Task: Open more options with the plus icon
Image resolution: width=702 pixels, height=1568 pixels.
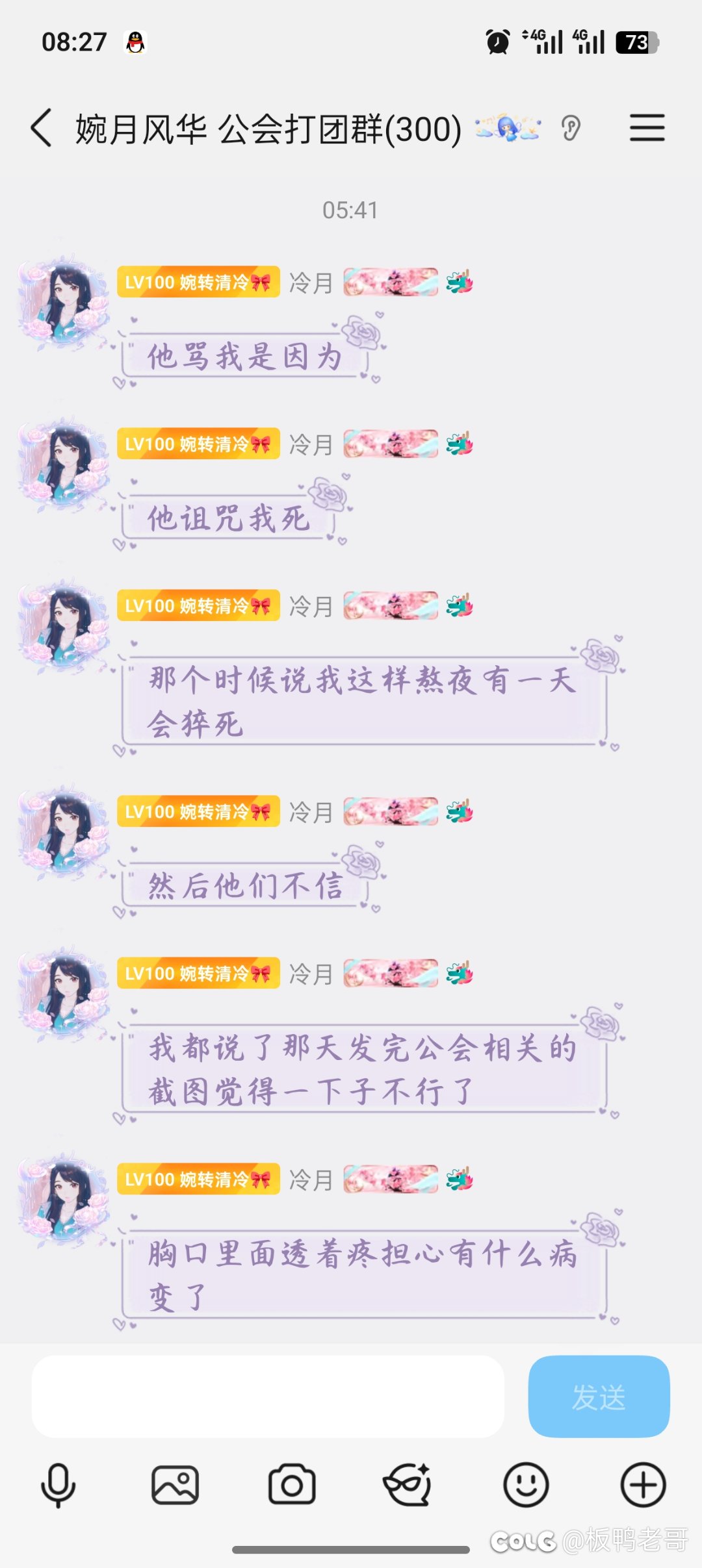Action: [643, 1485]
